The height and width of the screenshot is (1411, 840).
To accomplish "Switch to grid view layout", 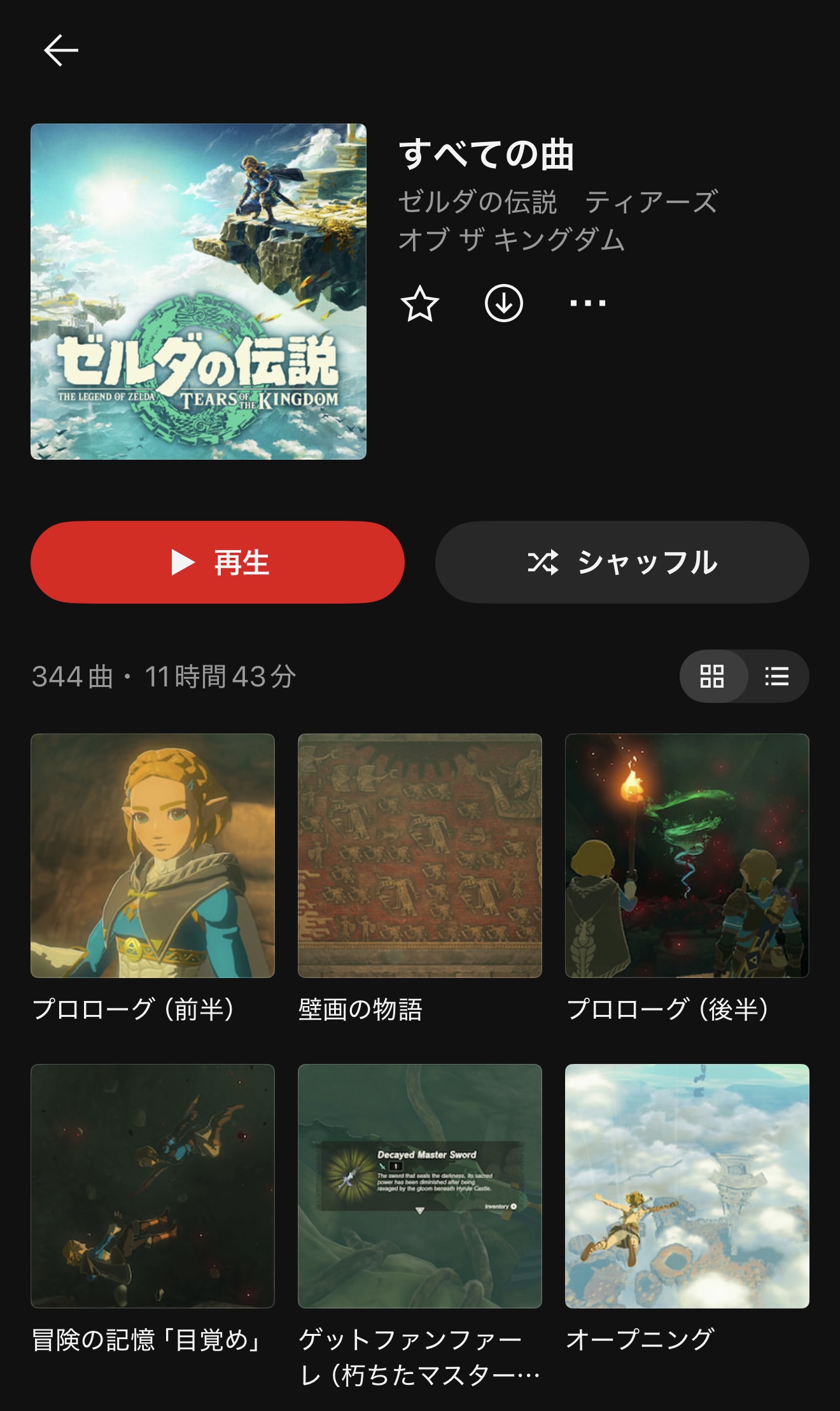I will 712,676.
